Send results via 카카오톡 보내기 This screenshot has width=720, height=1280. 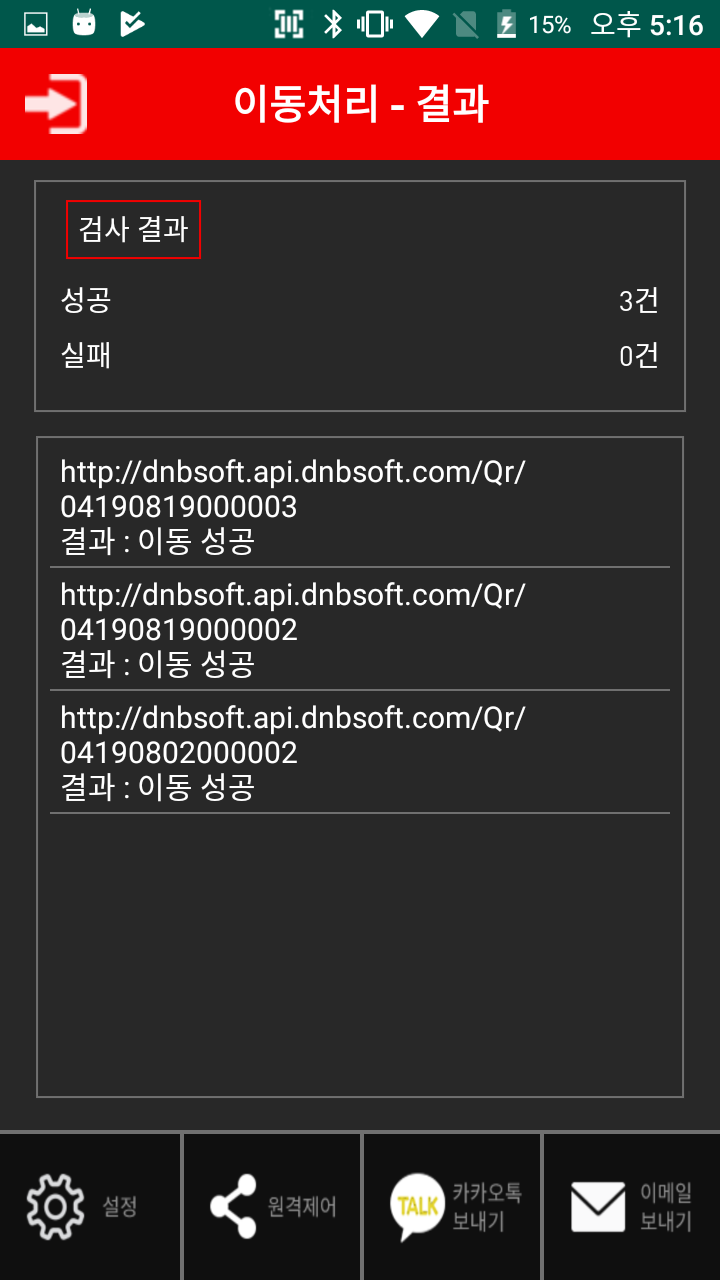(452, 1207)
